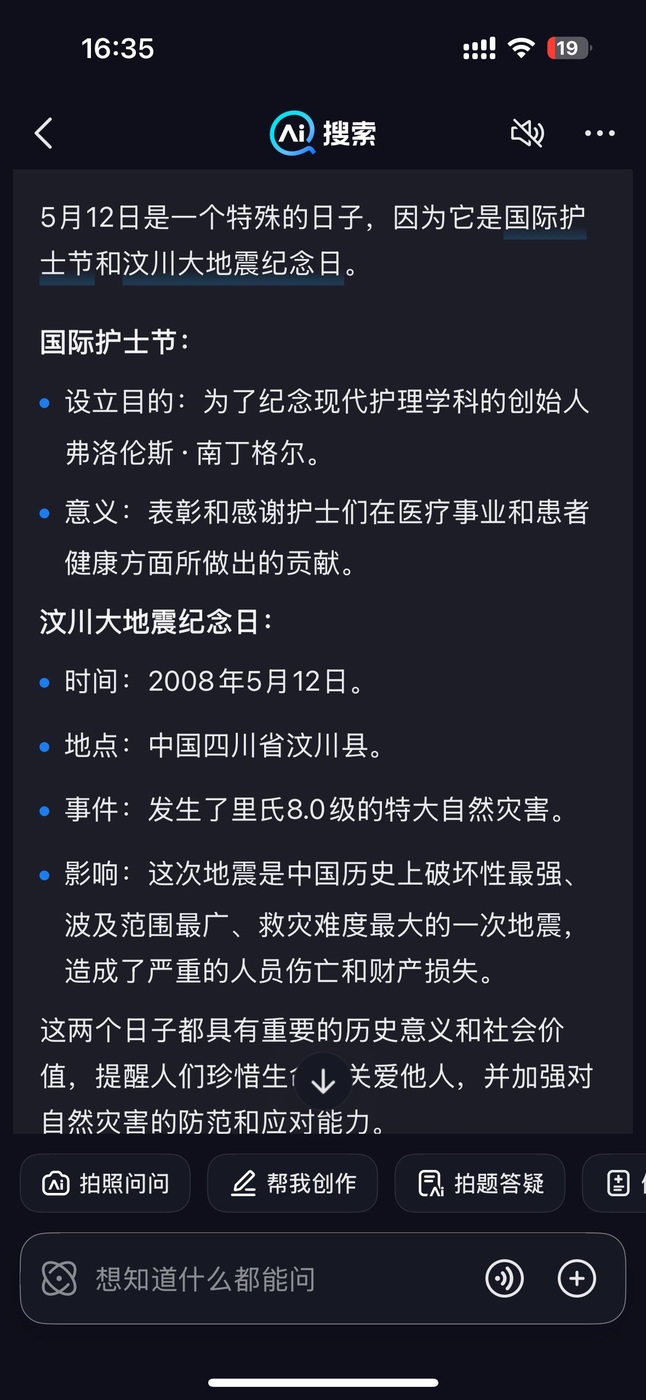The image size is (646, 1400).
Task: Go back using the top-left arrow
Action: tap(43, 133)
